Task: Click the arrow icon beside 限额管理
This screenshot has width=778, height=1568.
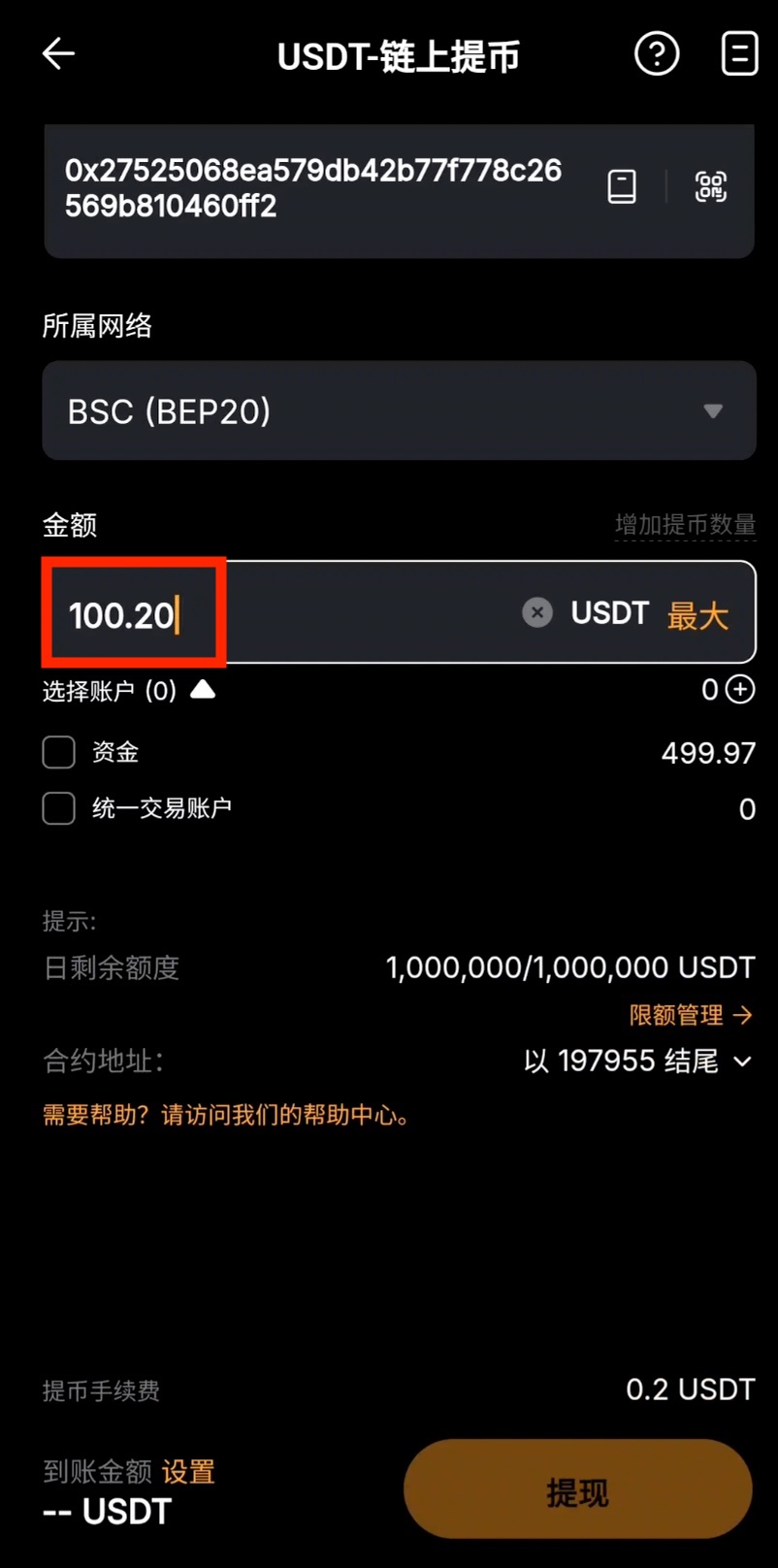Action: 745,1015
